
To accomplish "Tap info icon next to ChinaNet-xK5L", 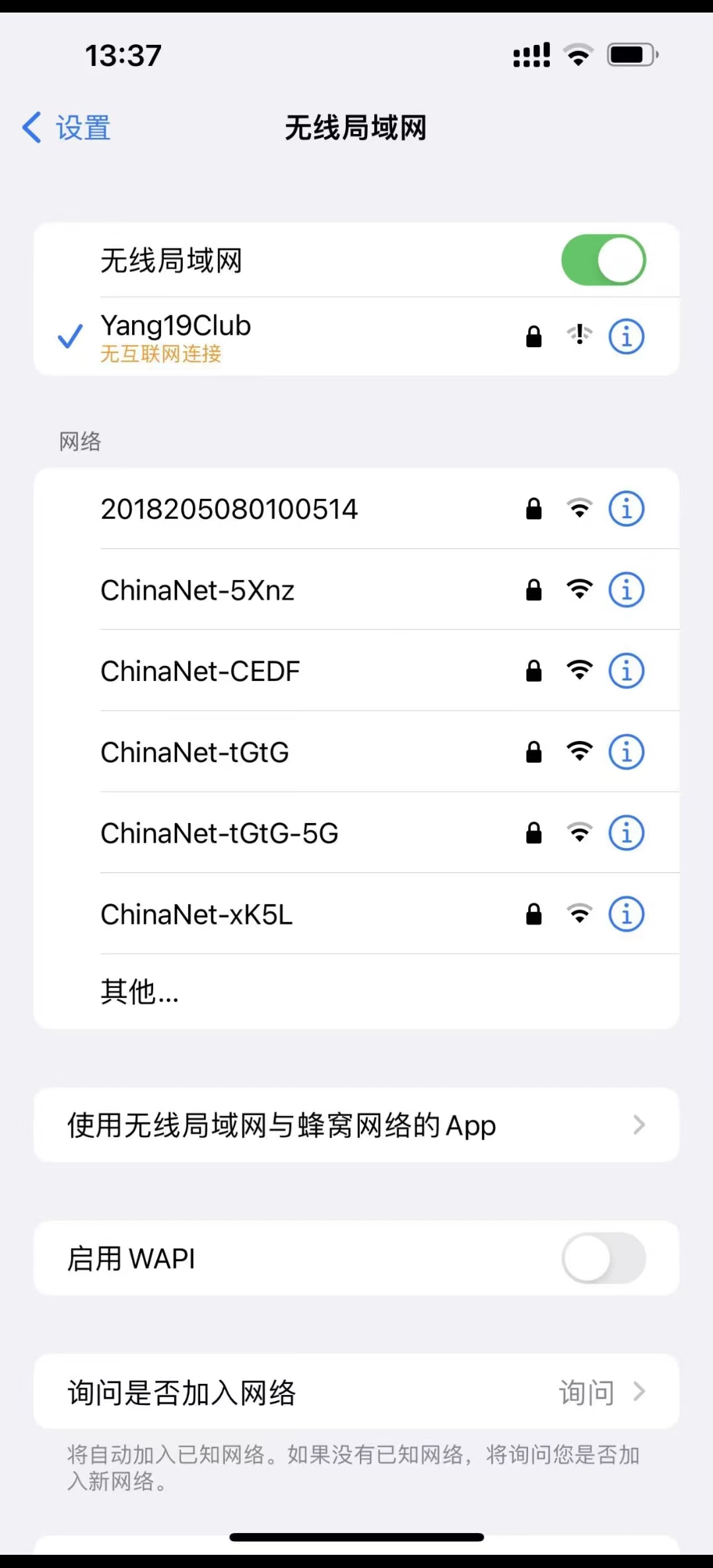I will [x=626, y=915].
